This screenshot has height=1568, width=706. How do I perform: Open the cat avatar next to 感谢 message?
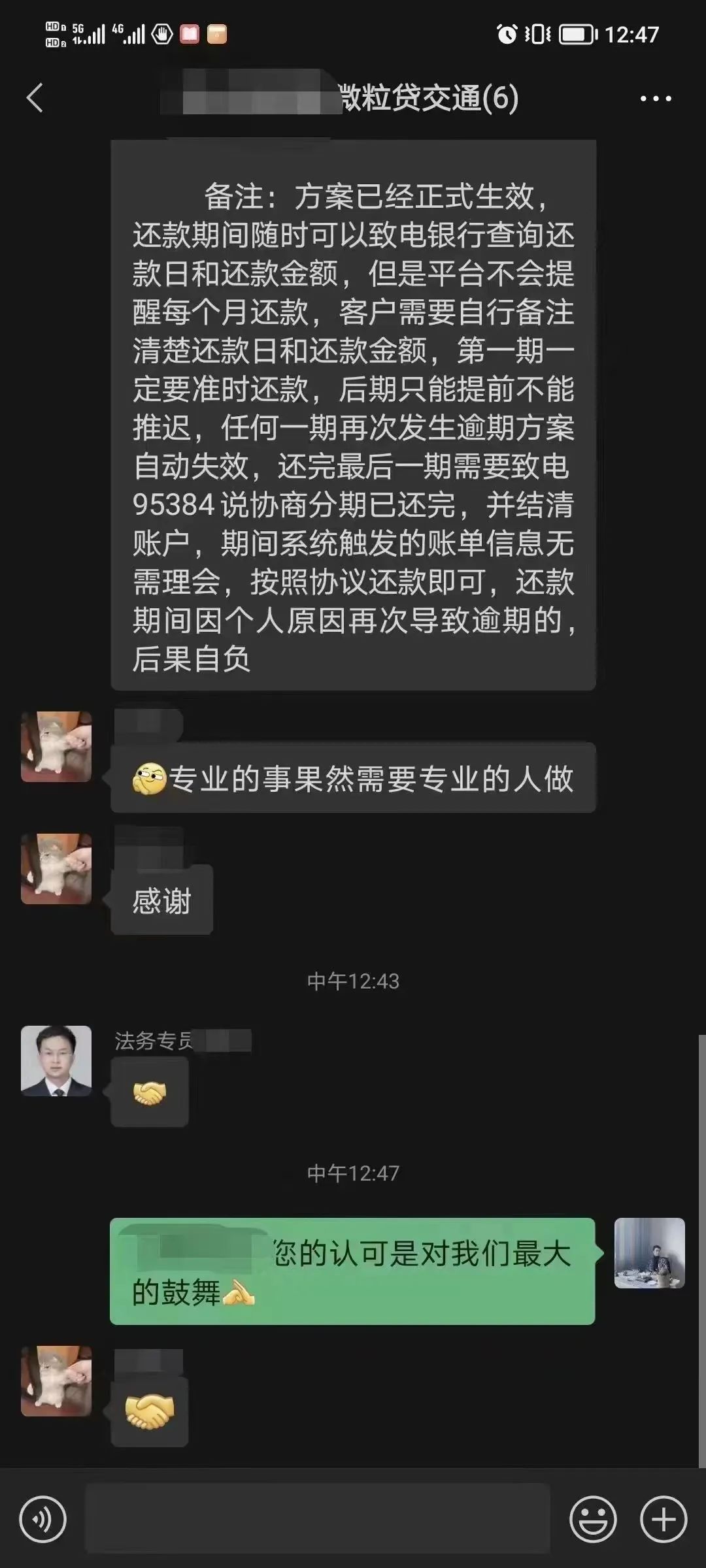tap(56, 868)
